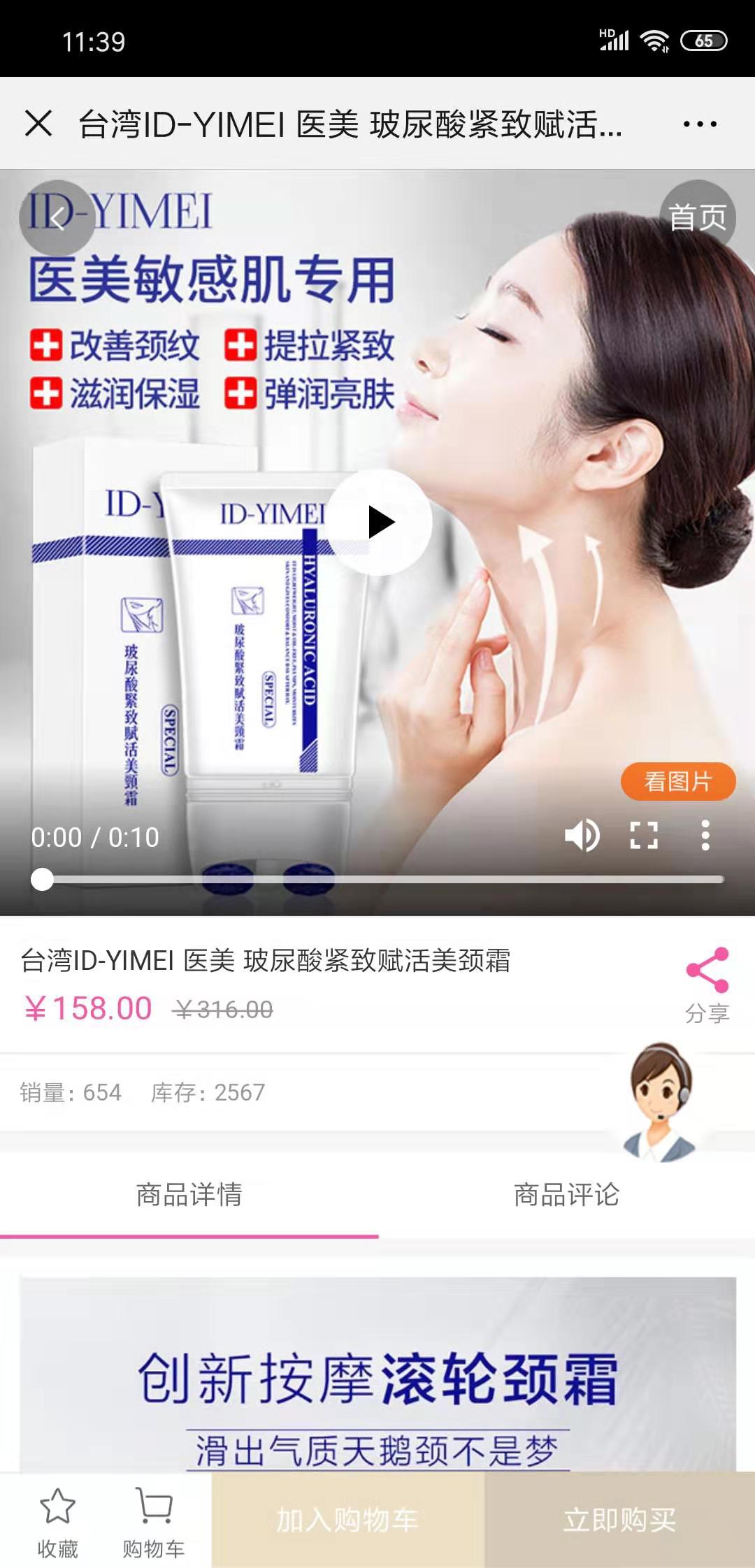Switch to 看图片 picture view
Viewport: 755px width, 1568px height.
677,781
